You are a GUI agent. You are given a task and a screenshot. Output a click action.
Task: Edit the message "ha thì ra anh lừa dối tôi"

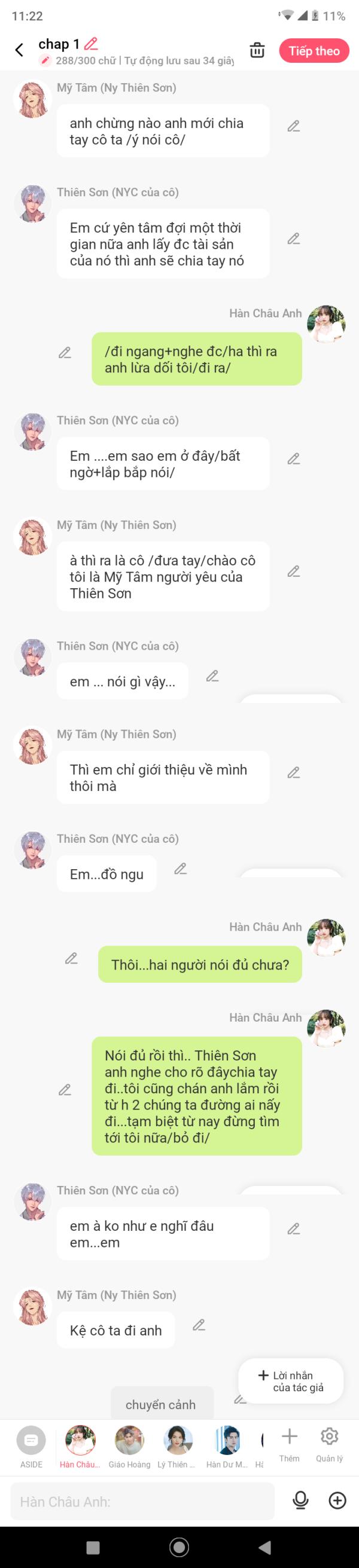[x=65, y=353]
